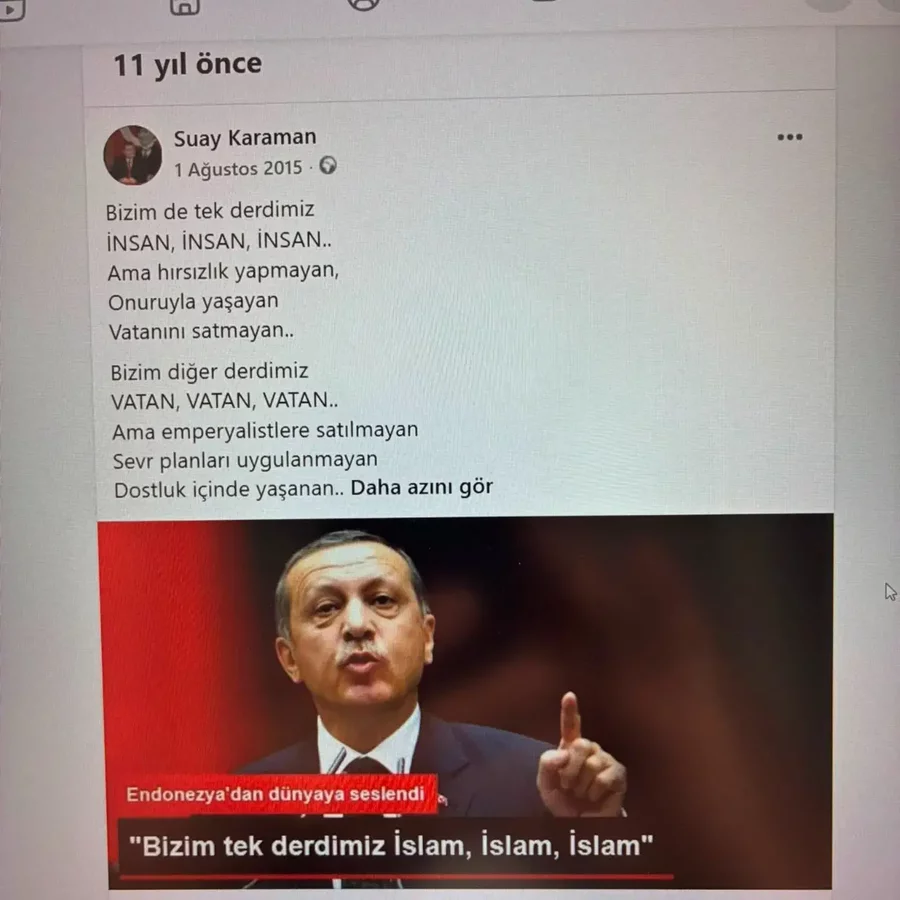Viewport: 900px width, 900px height.
Task: Open Suay Karaman's profile name link
Action: pyautogui.click(x=245, y=138)
